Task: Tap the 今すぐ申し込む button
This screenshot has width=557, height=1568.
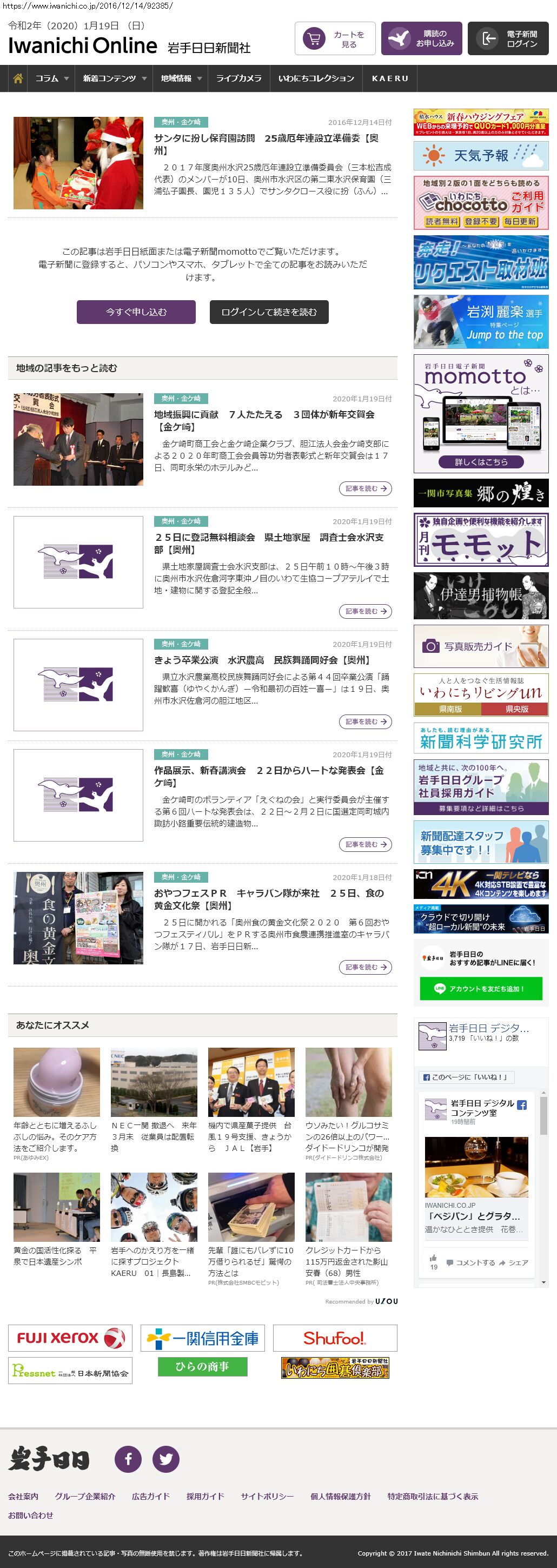Action: pos(136,312)
